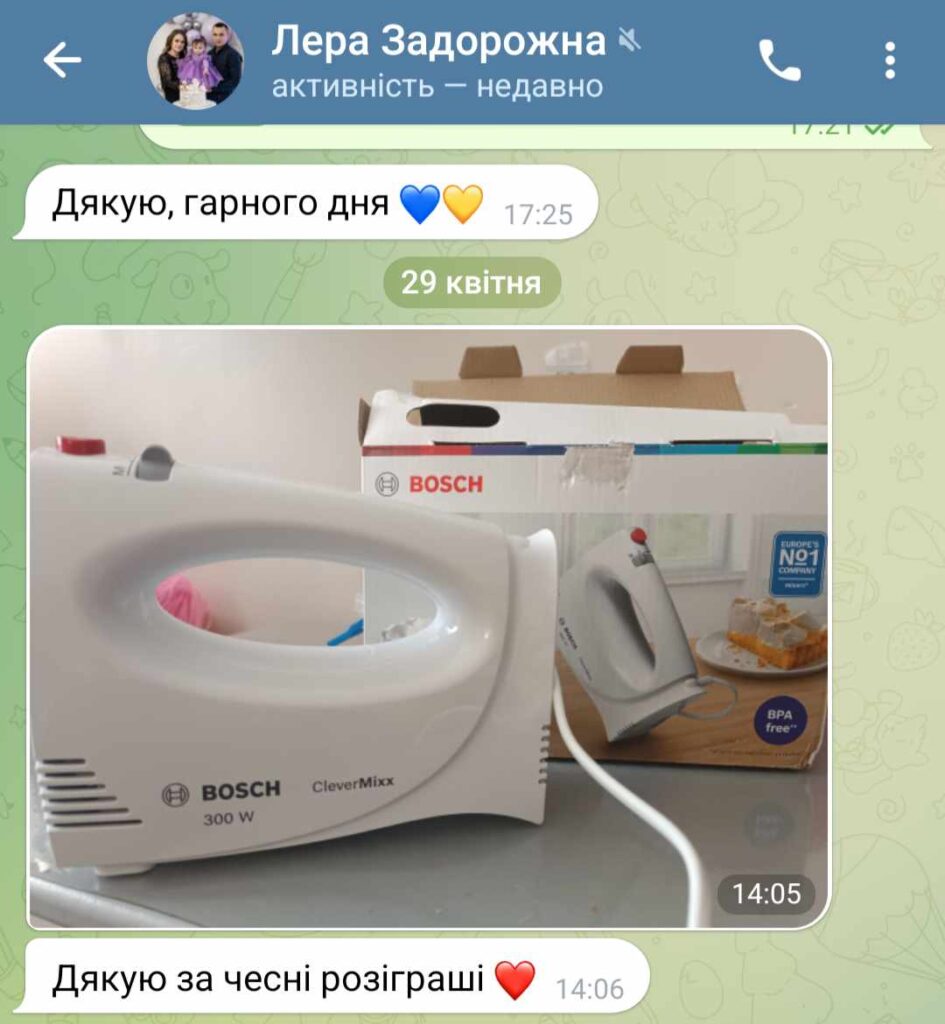Open the Bosch mixer photo
The height and width of the screenshot is (1024, 945).
pyautogui.click(x=428, y=628)
